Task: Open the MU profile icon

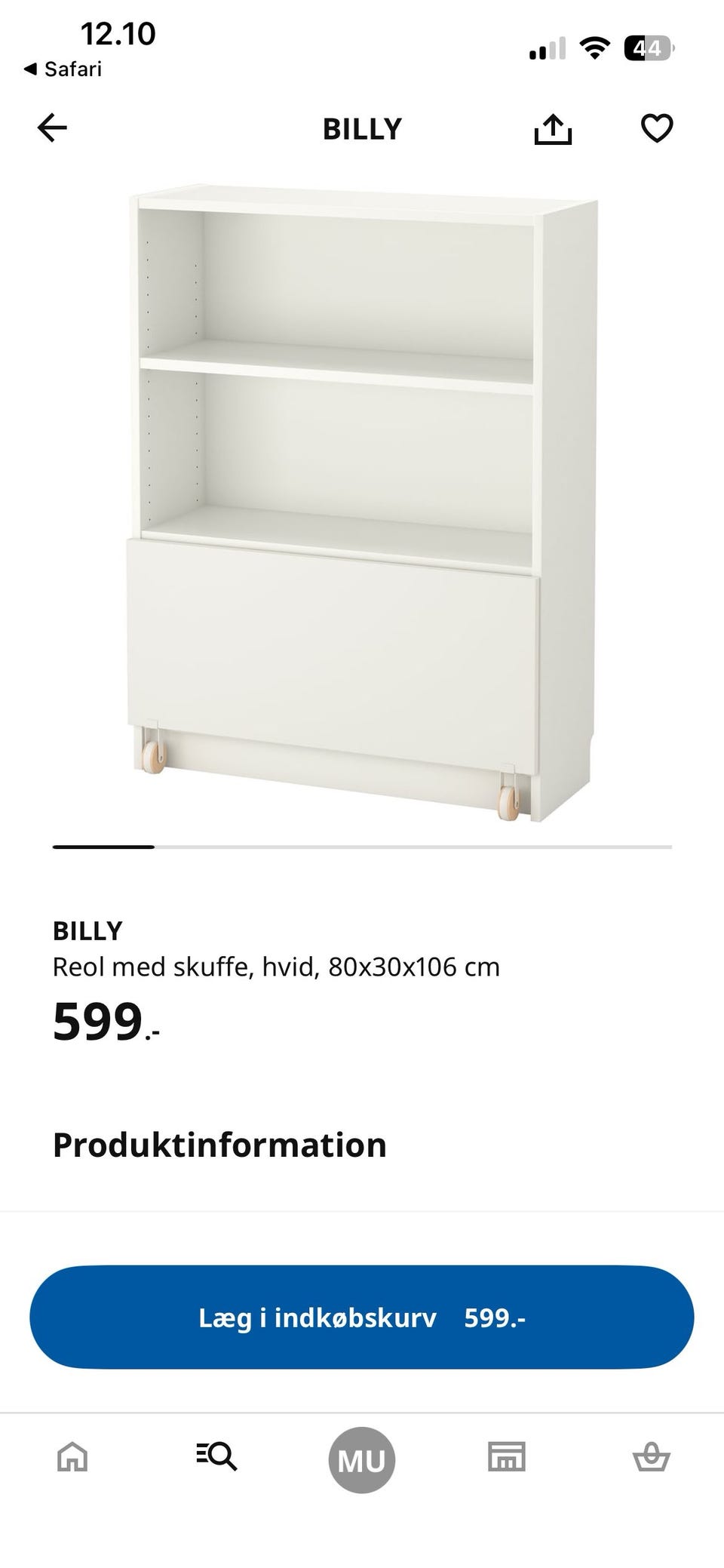Action: click(x=362, y=1458)
